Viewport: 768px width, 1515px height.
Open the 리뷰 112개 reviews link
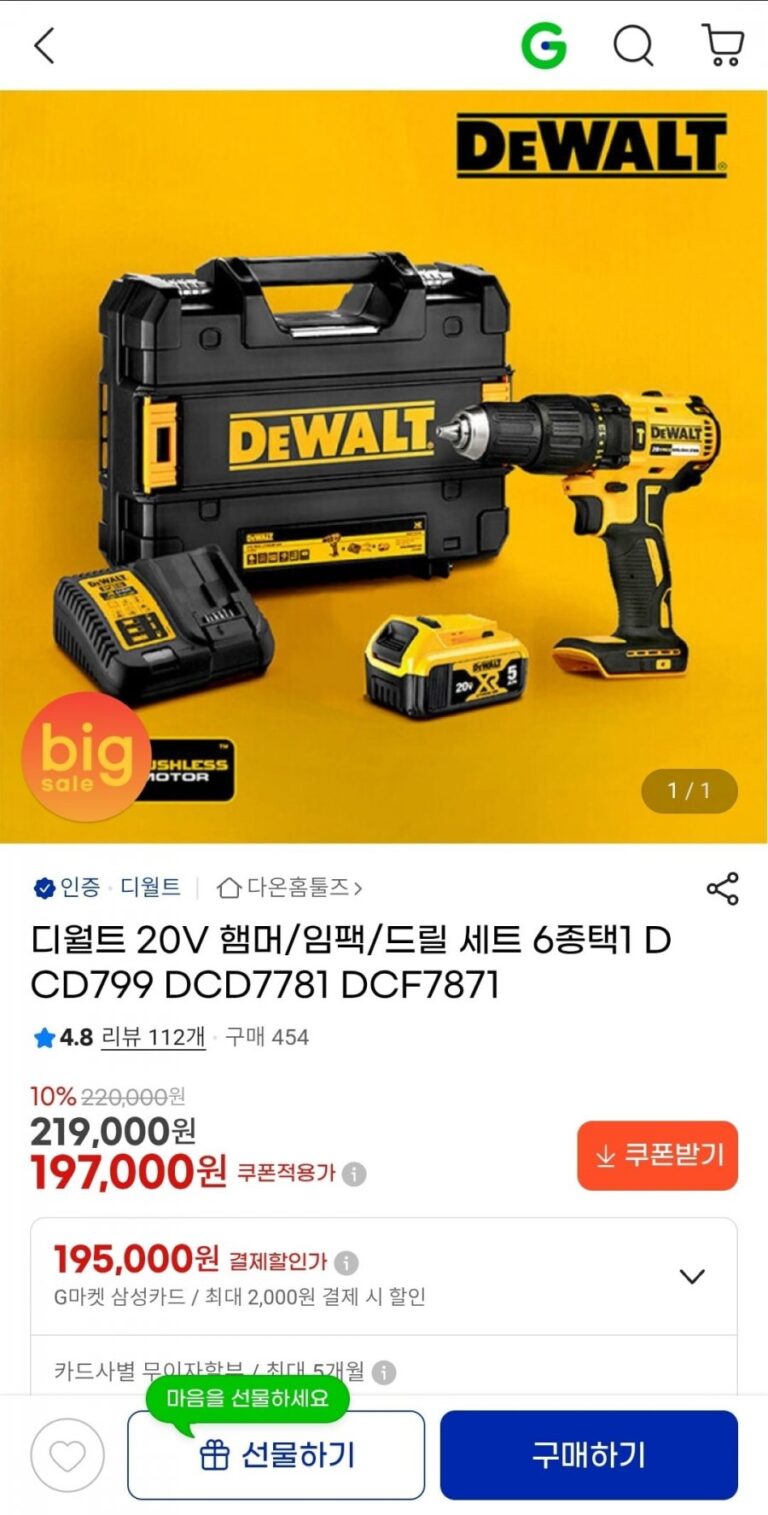pos(153,1037)
